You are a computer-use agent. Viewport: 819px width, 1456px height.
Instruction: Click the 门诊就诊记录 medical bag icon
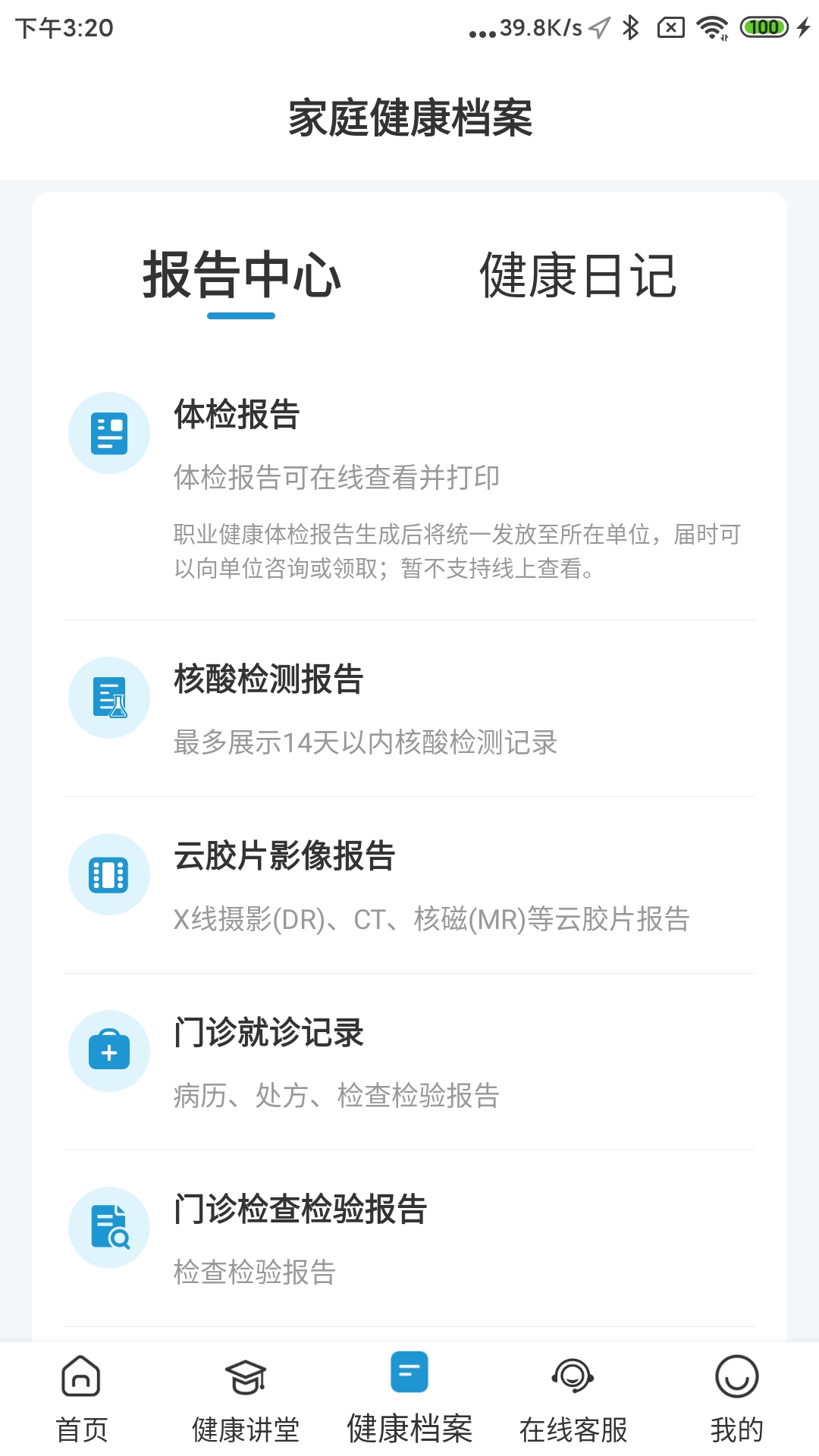point(109,1050)
